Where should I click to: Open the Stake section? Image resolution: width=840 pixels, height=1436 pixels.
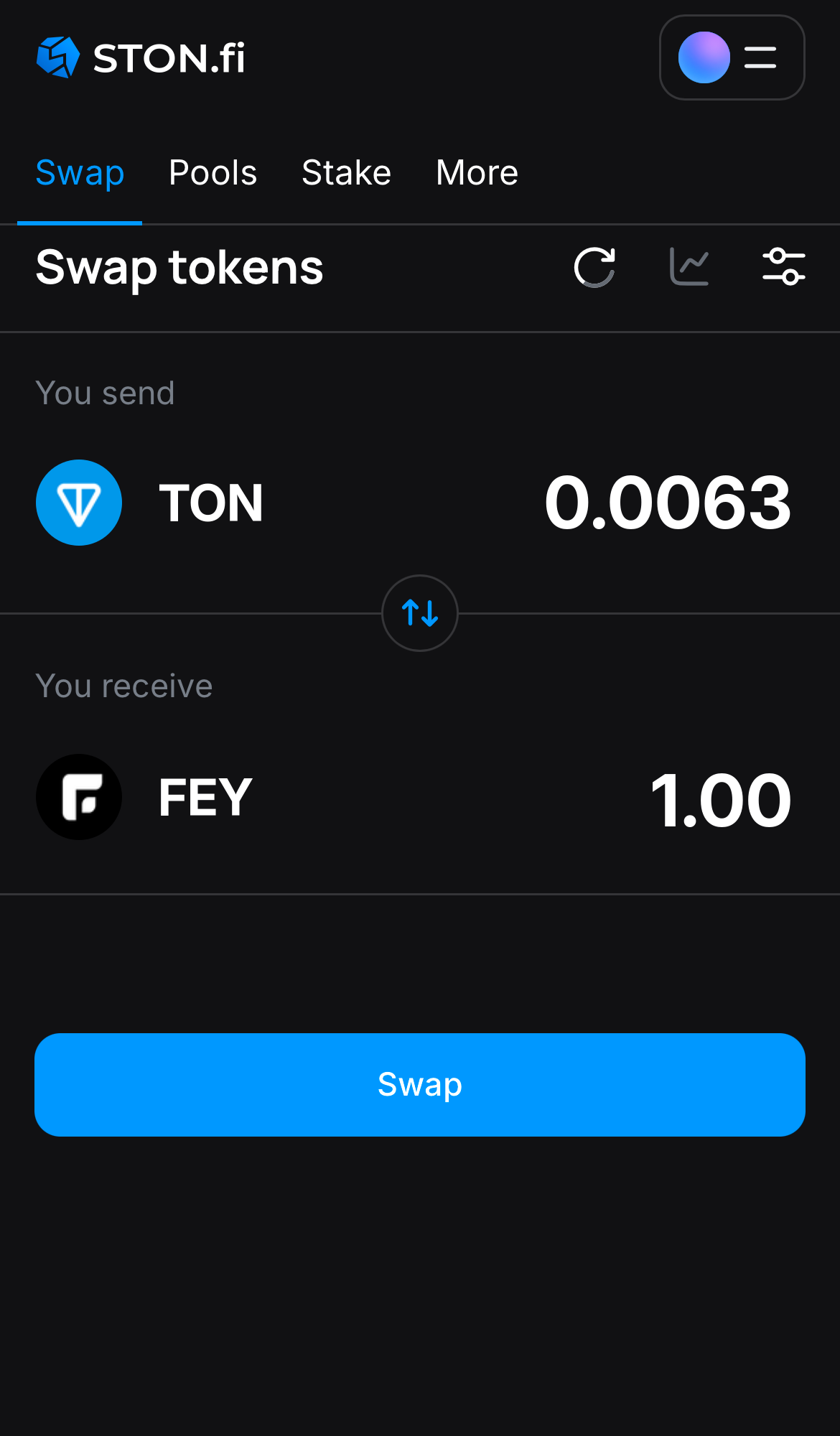click(346, 172)
